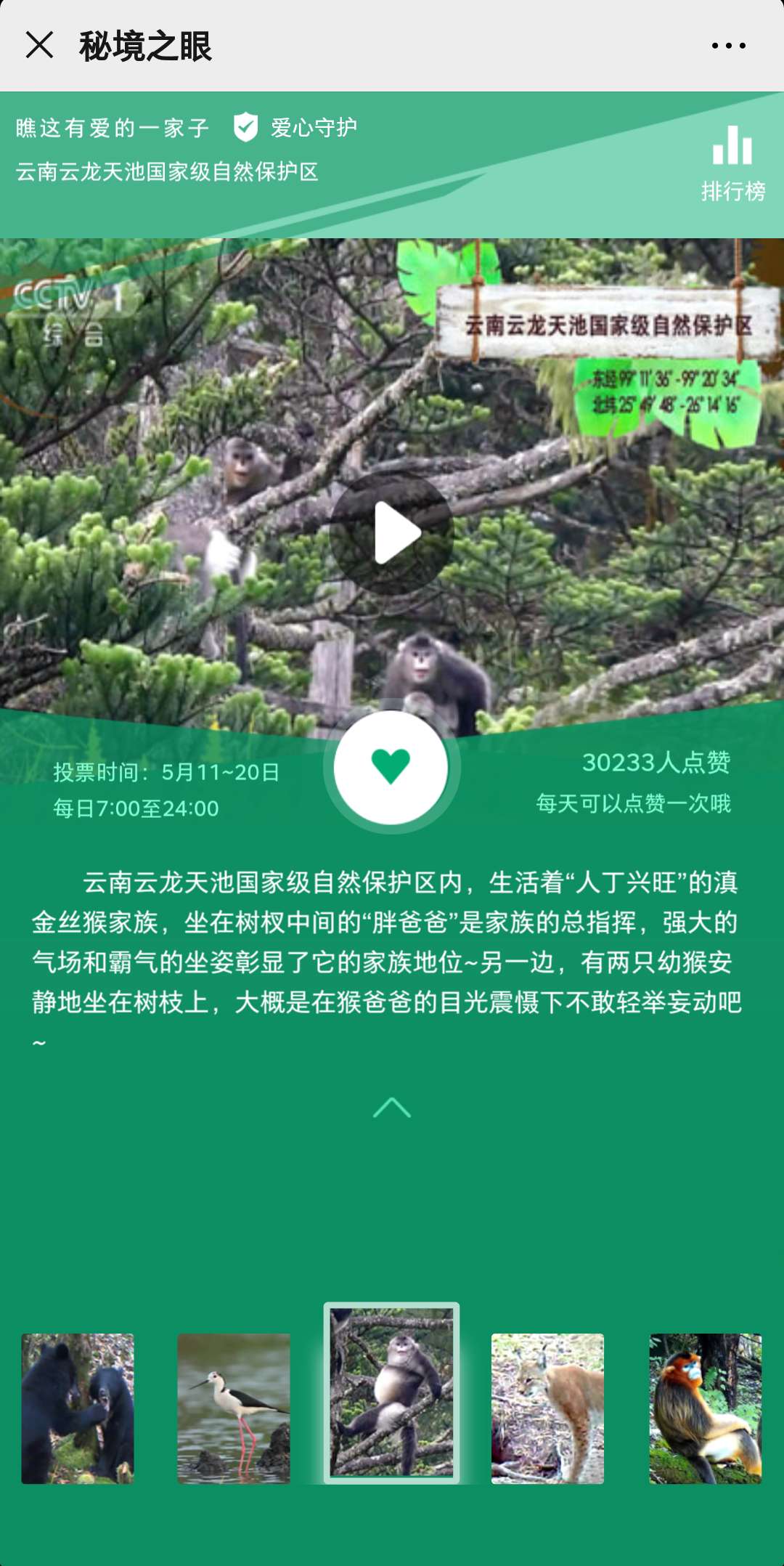Collapse the description with the up chevron

pyautogui.click(x=392, y=1108)
